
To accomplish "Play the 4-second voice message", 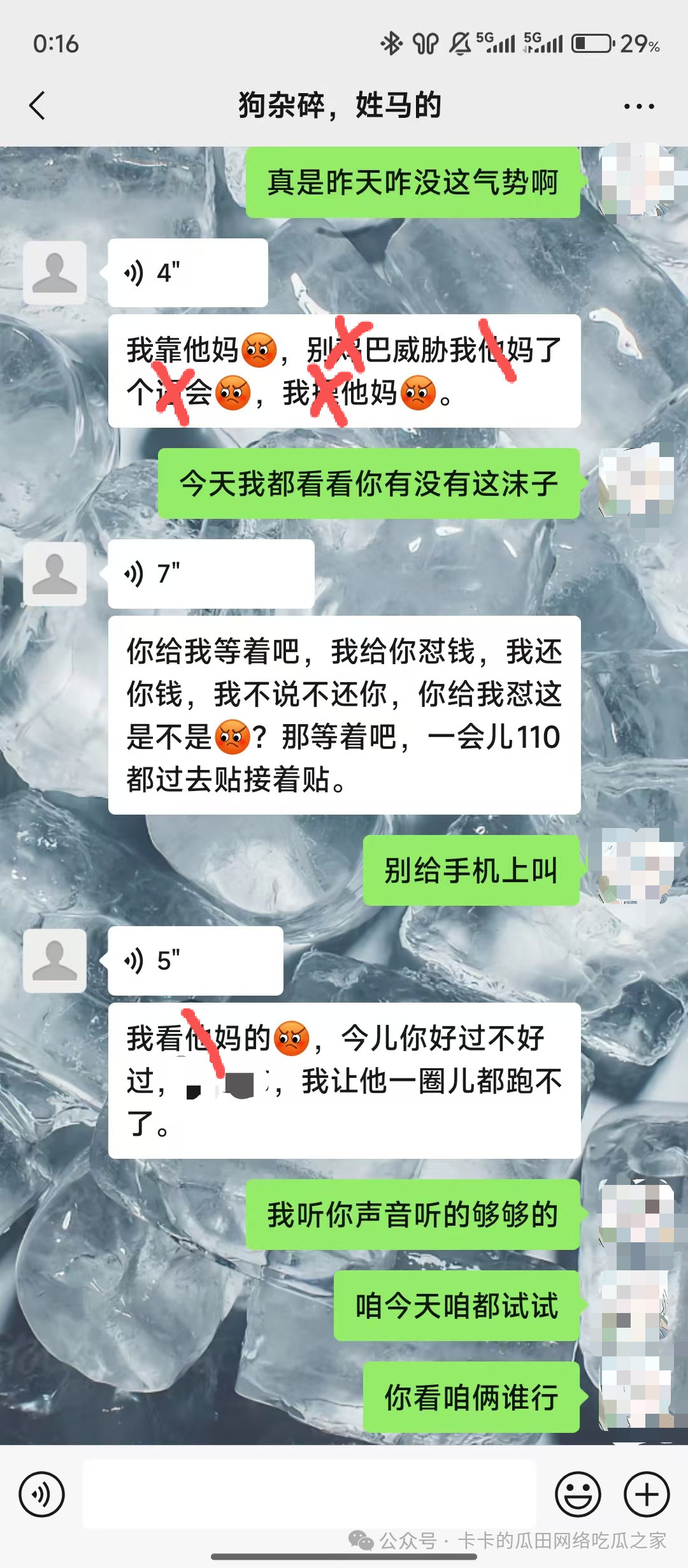I will 187,273.
